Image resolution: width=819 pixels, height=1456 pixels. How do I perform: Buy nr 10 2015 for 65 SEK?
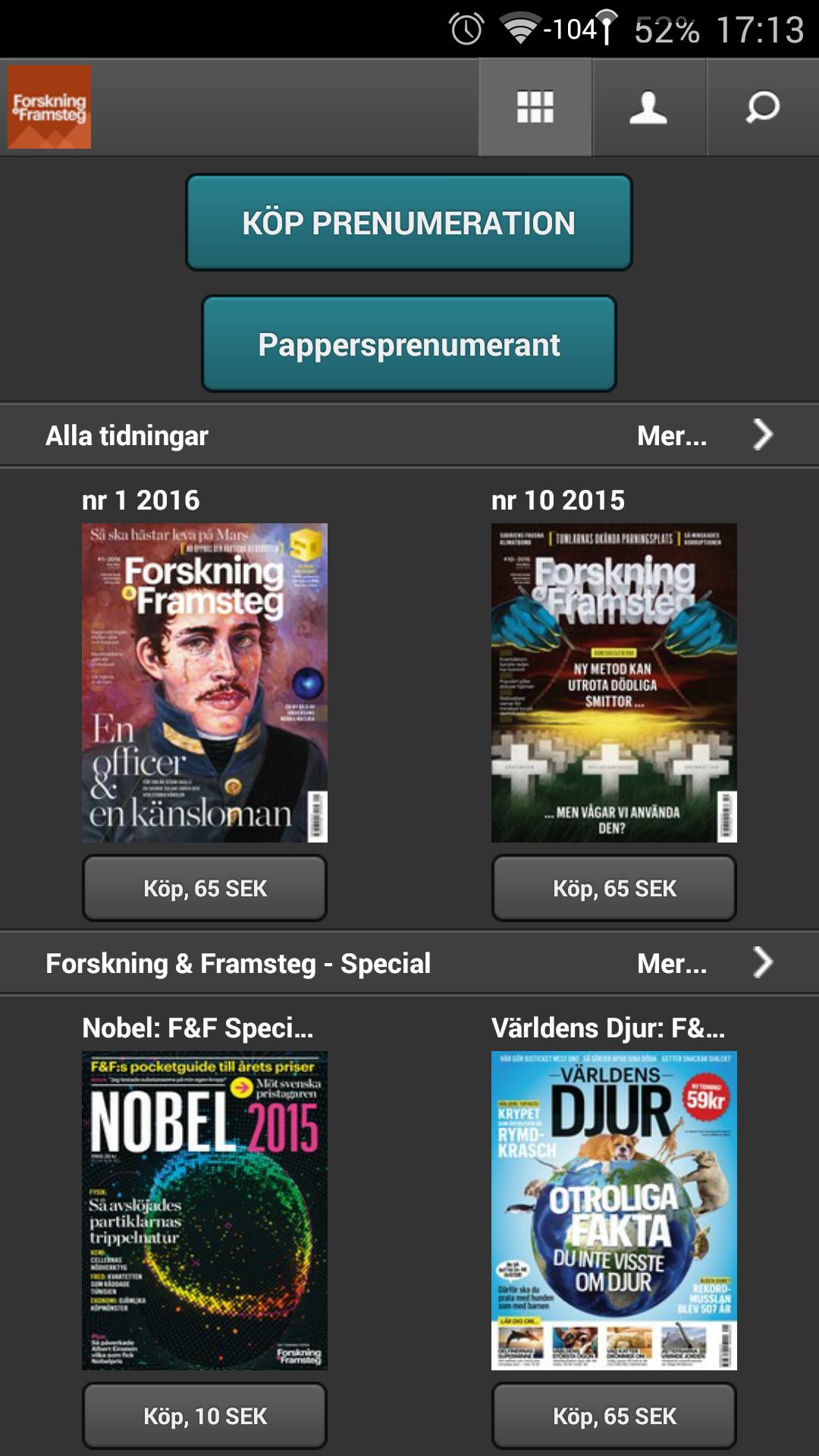(614, 888)
